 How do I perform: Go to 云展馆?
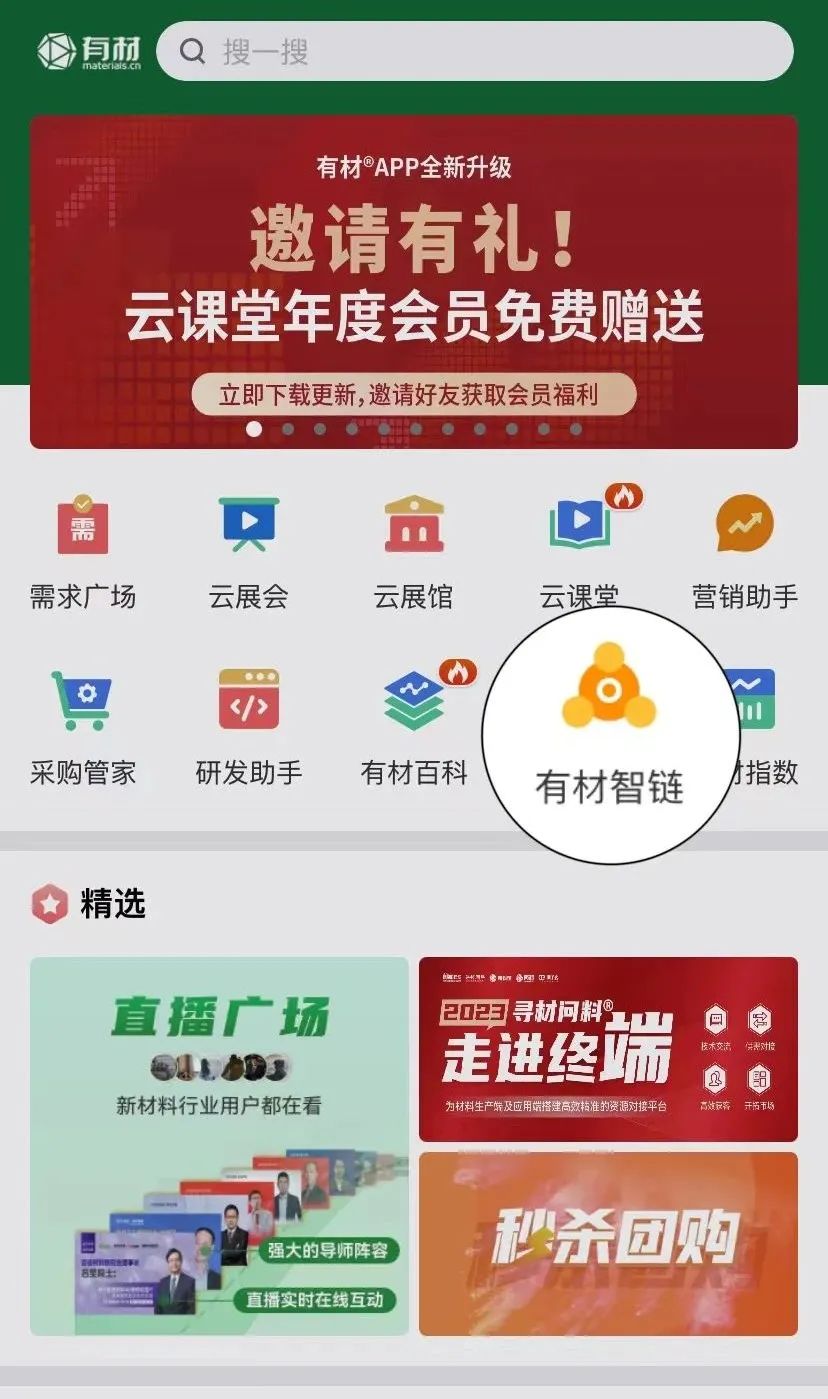(x=413, y=551)
